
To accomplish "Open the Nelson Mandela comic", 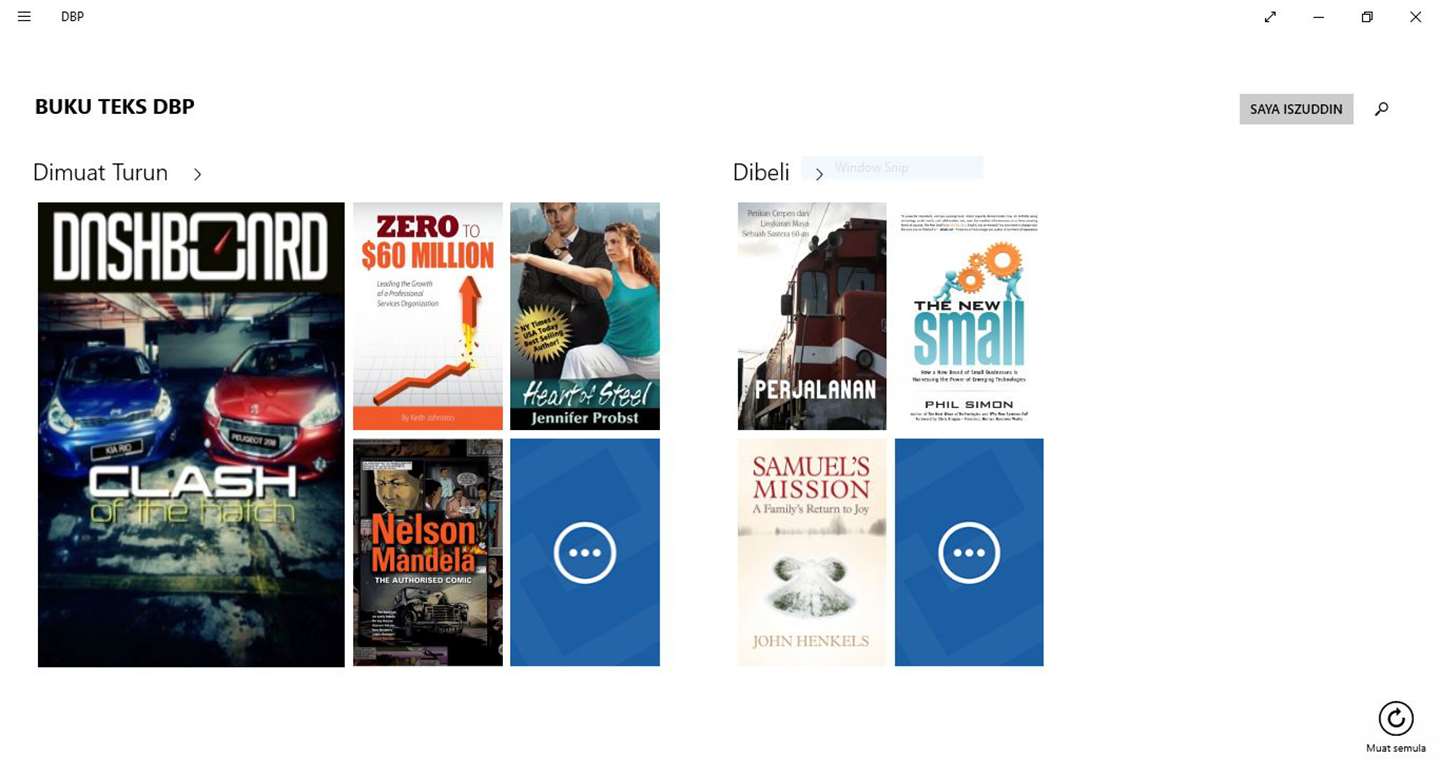I will pos(428,552).
